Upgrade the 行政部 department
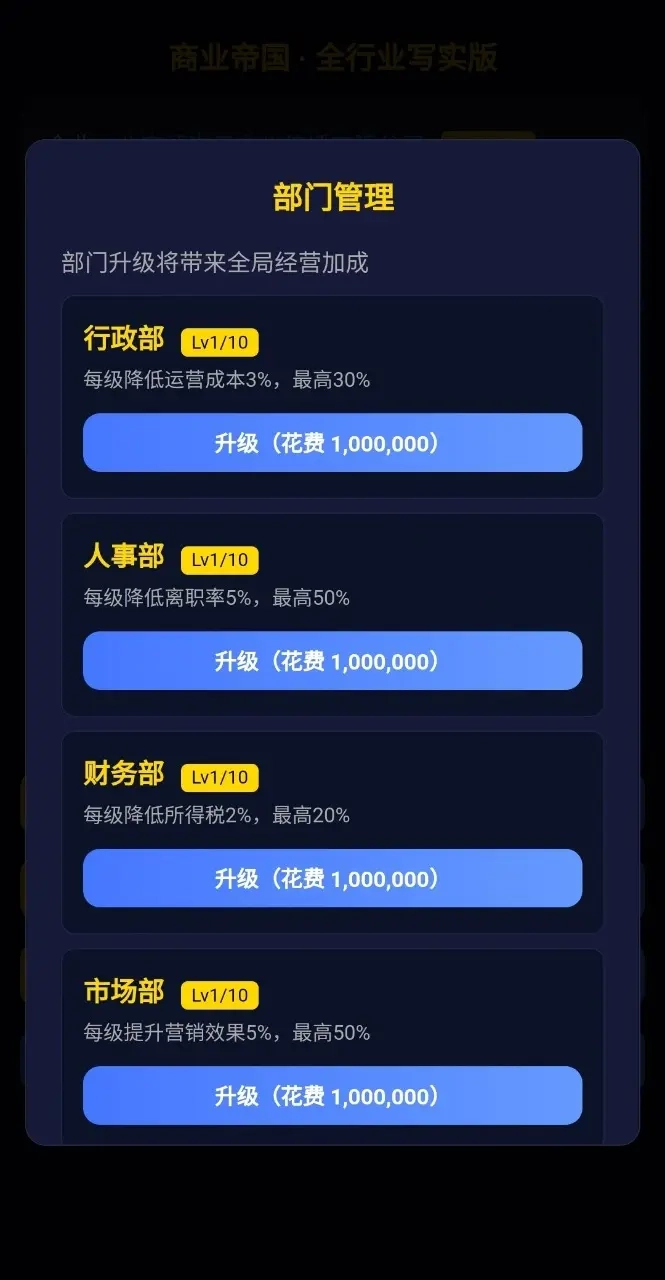 [332, 443]
